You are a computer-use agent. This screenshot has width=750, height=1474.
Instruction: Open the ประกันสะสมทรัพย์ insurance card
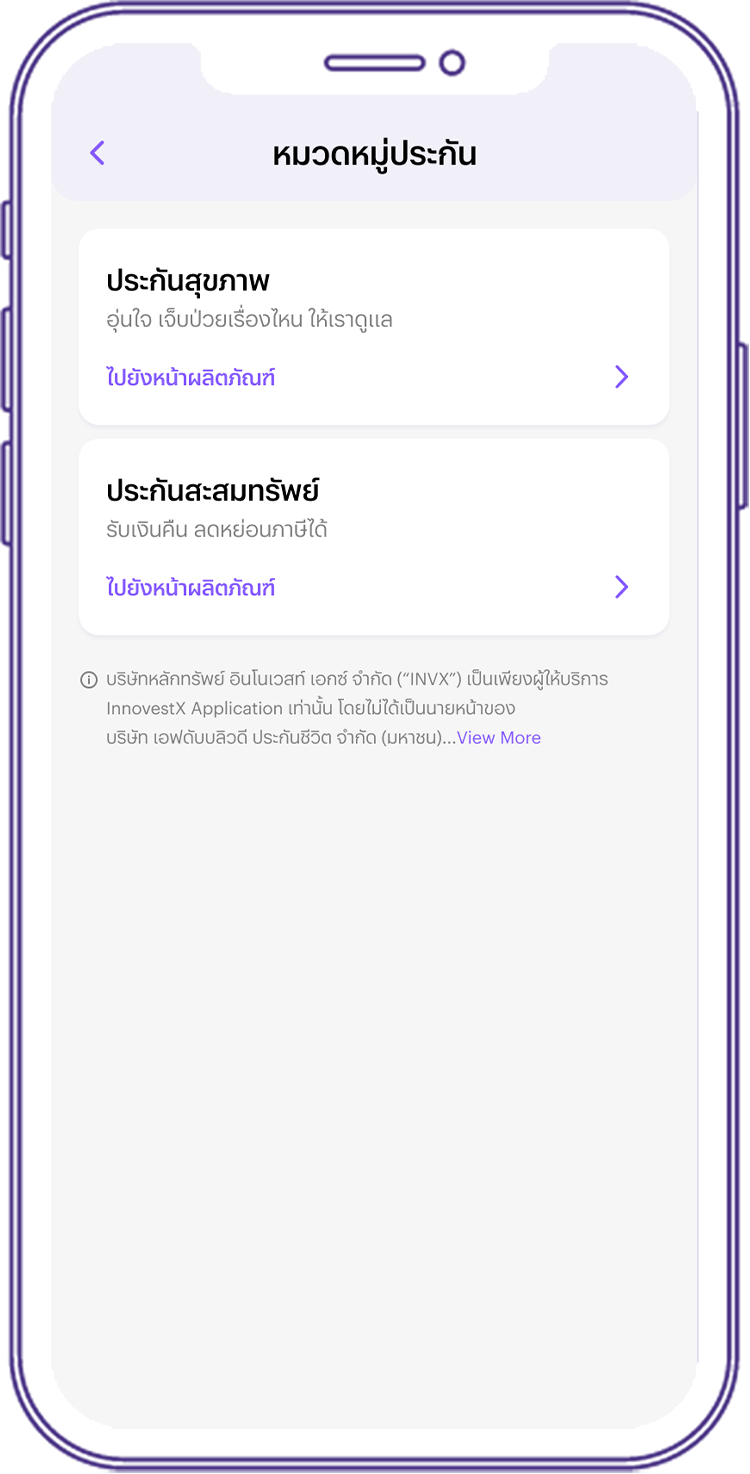click(373, 536)
